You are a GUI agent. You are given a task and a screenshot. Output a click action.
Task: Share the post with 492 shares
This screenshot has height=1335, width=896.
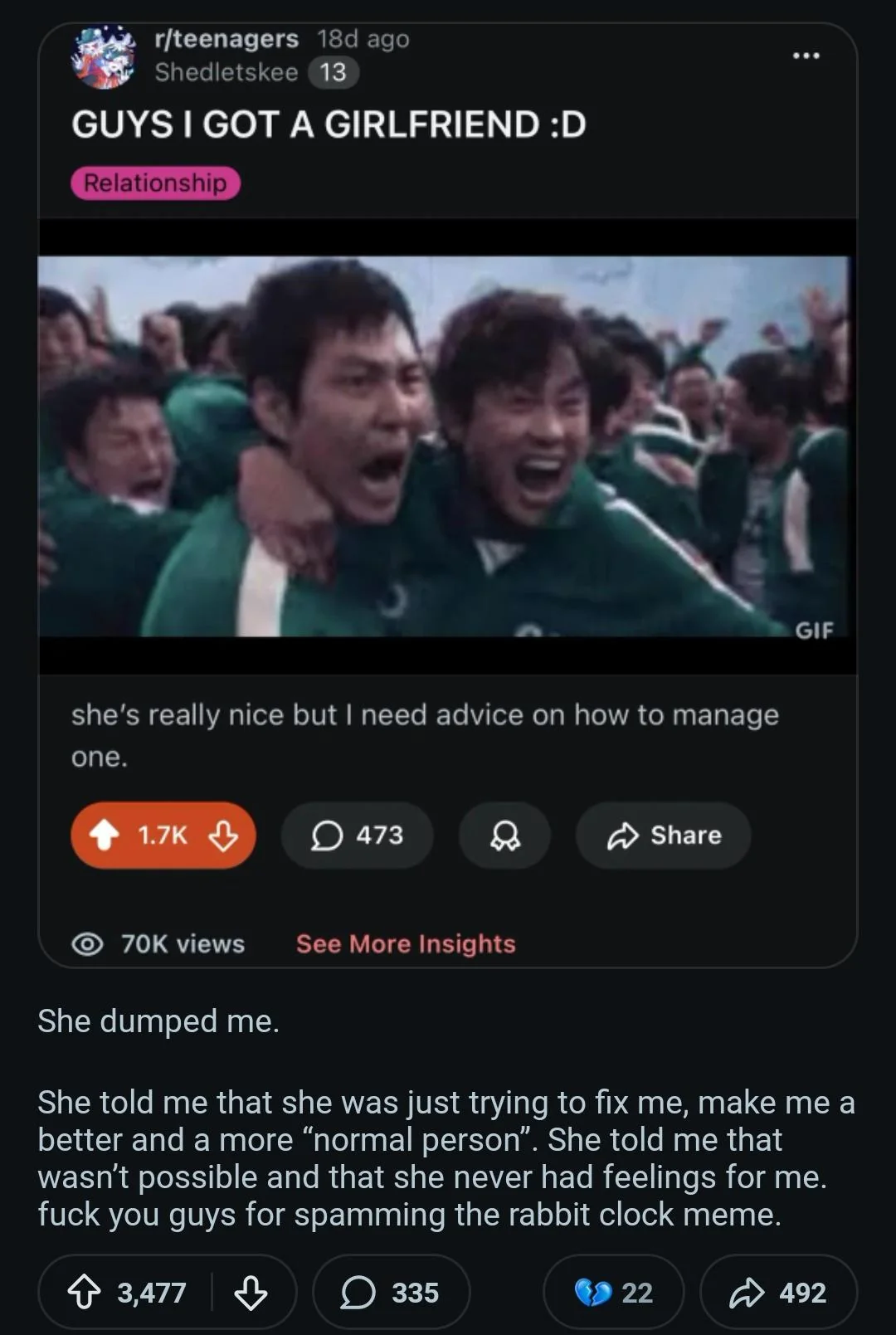[778, 1292]
